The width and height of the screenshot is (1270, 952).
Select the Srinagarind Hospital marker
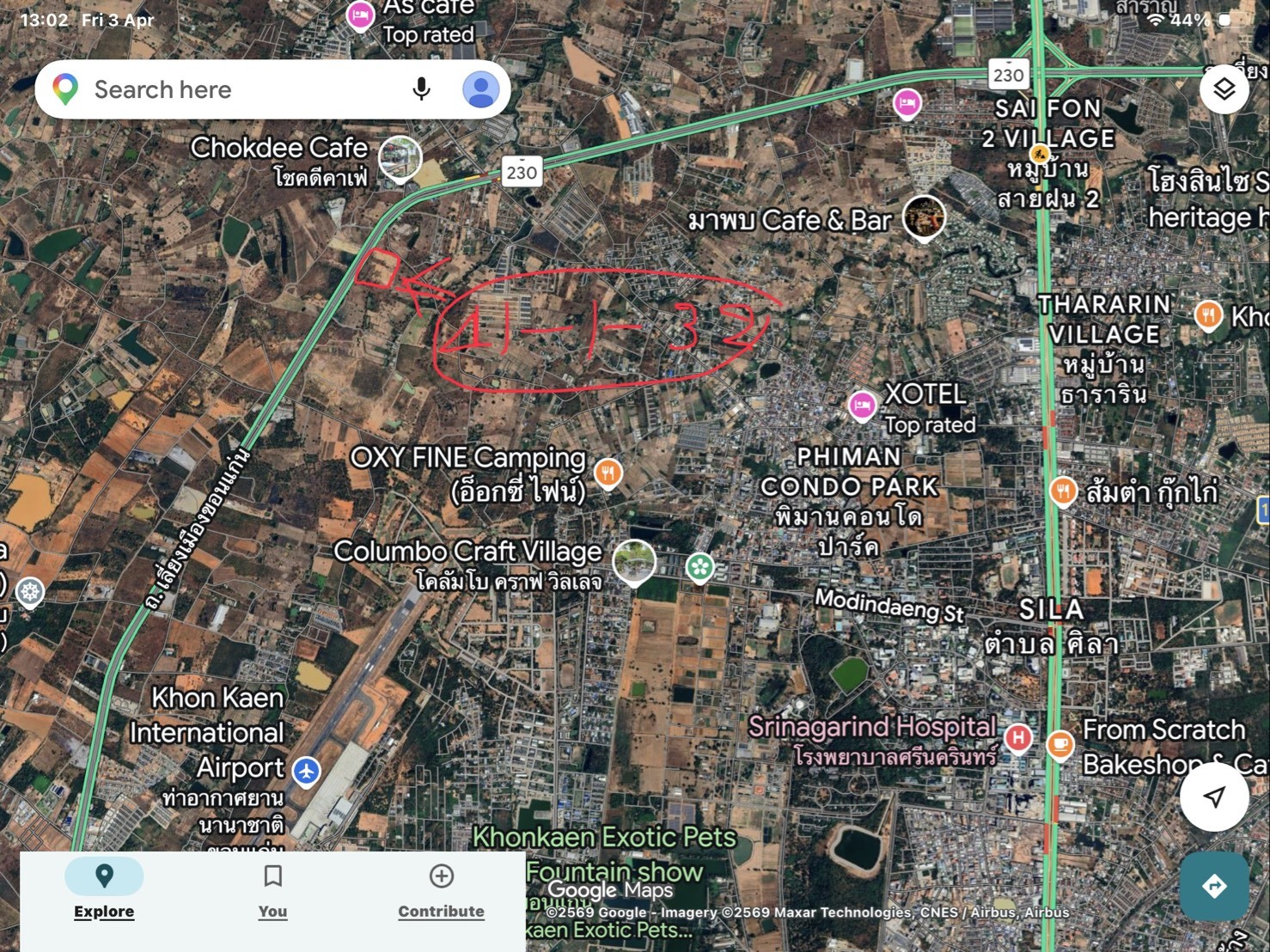tap(1018, 737)
